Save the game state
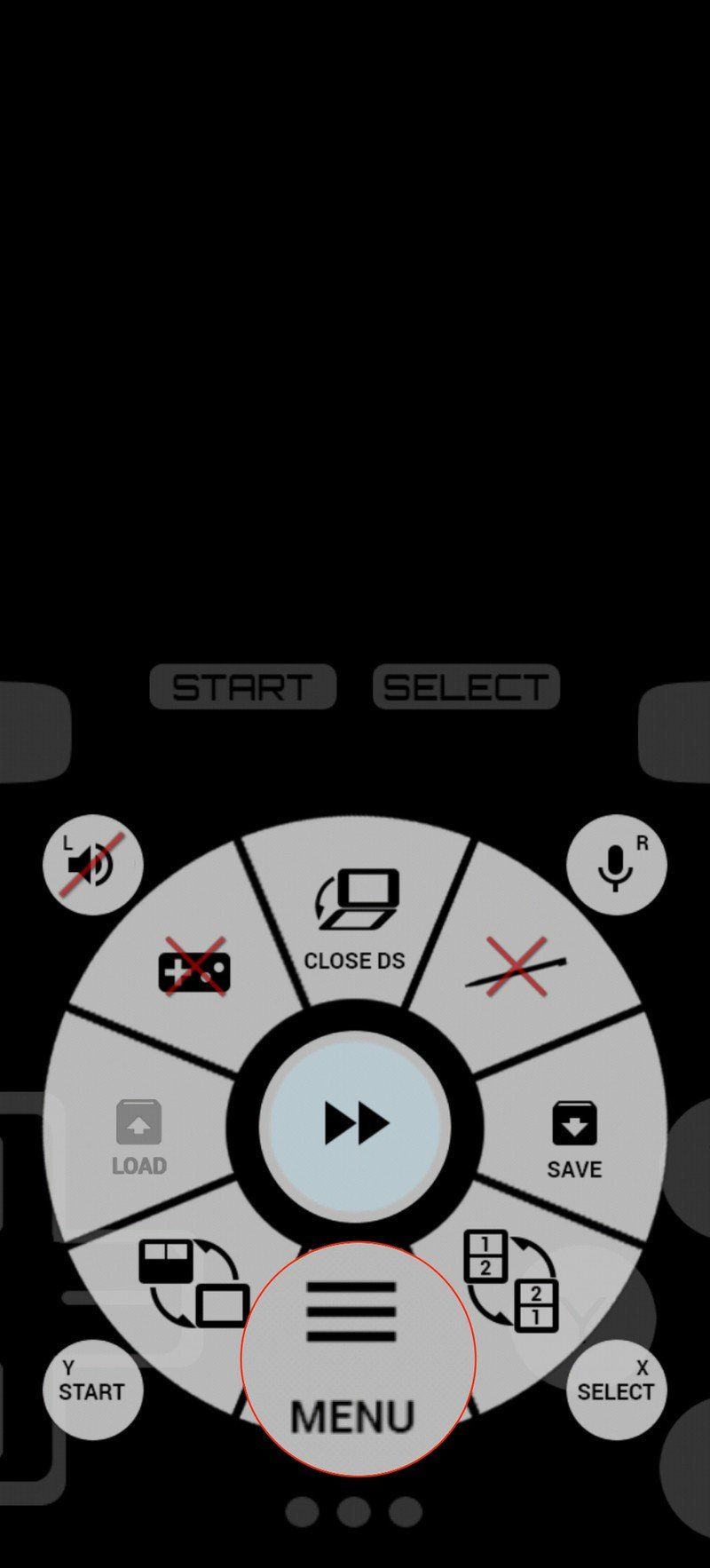710x1568 pixels. click(x=574, y=1140)
